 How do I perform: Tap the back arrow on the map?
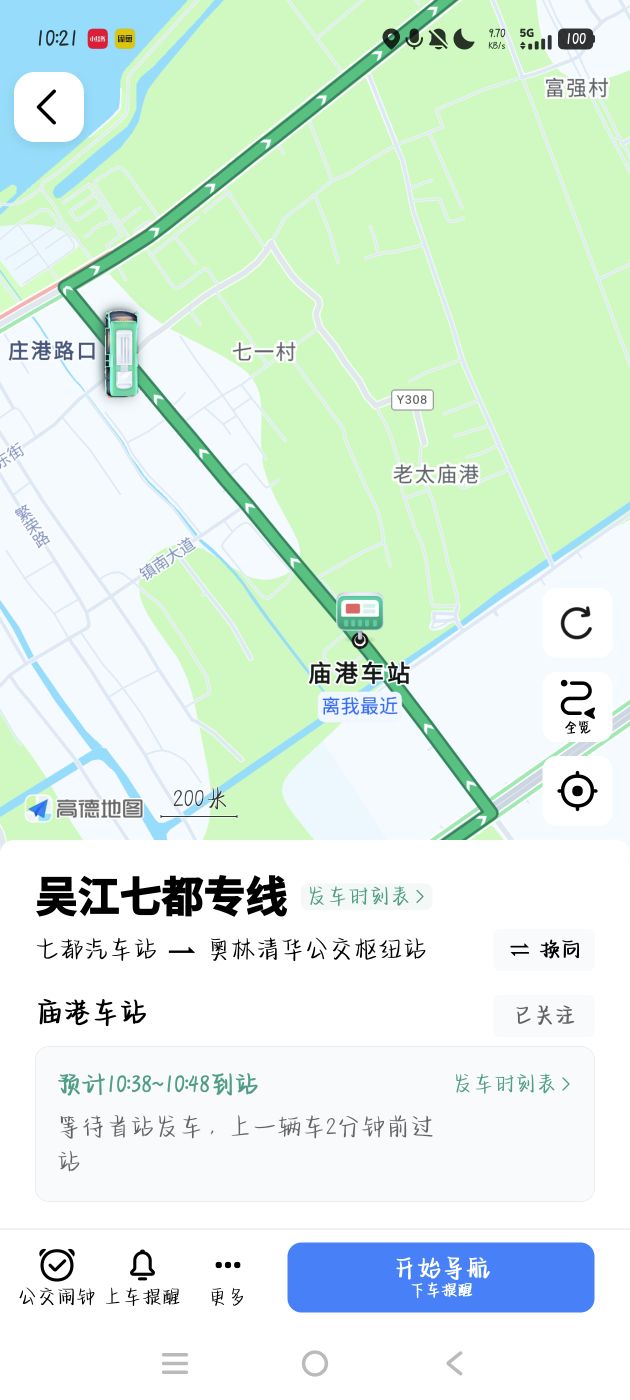[x=48, y=107]
